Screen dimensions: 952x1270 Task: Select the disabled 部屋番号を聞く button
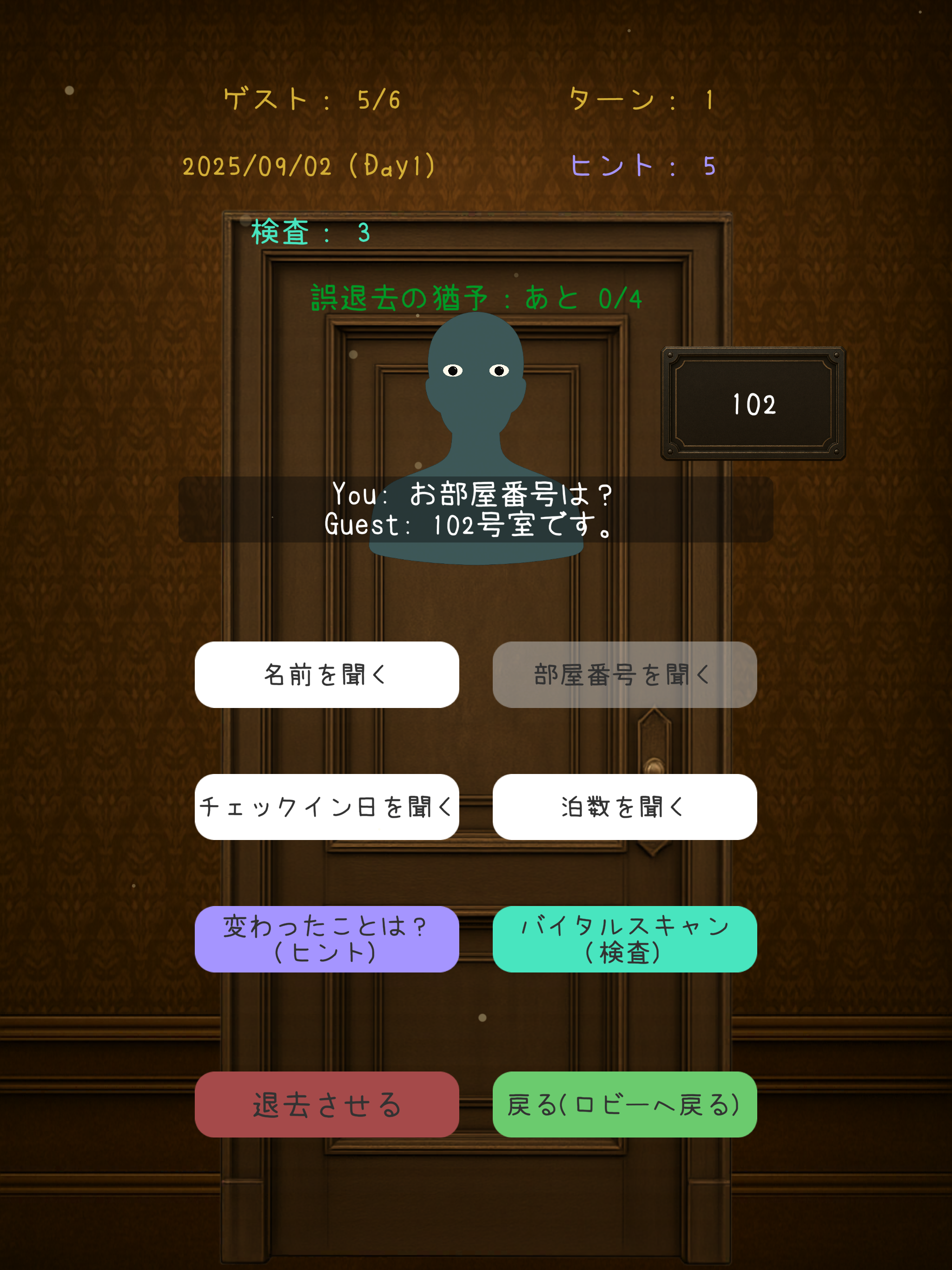coord(625,675)
